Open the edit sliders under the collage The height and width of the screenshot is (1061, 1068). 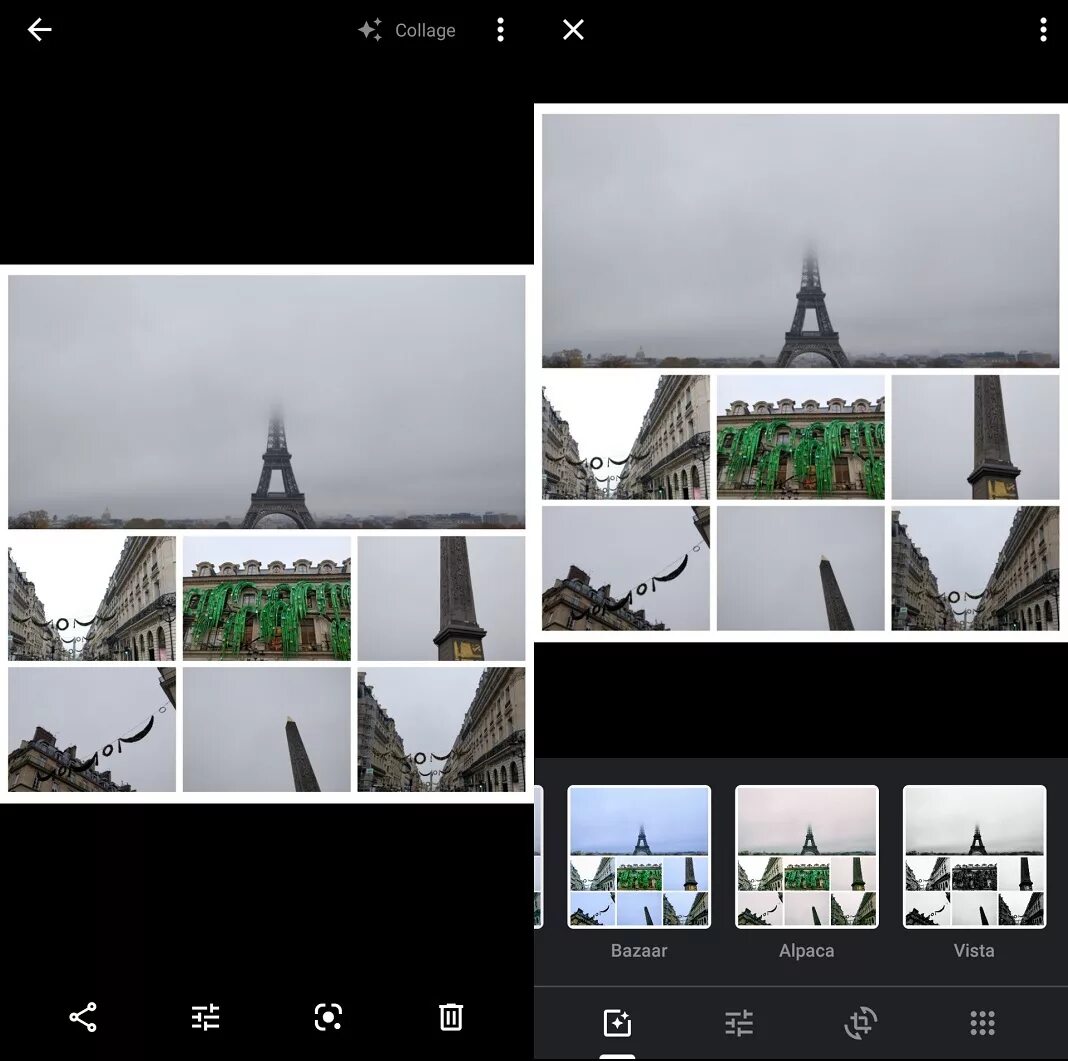click(x=205, y=1018)
